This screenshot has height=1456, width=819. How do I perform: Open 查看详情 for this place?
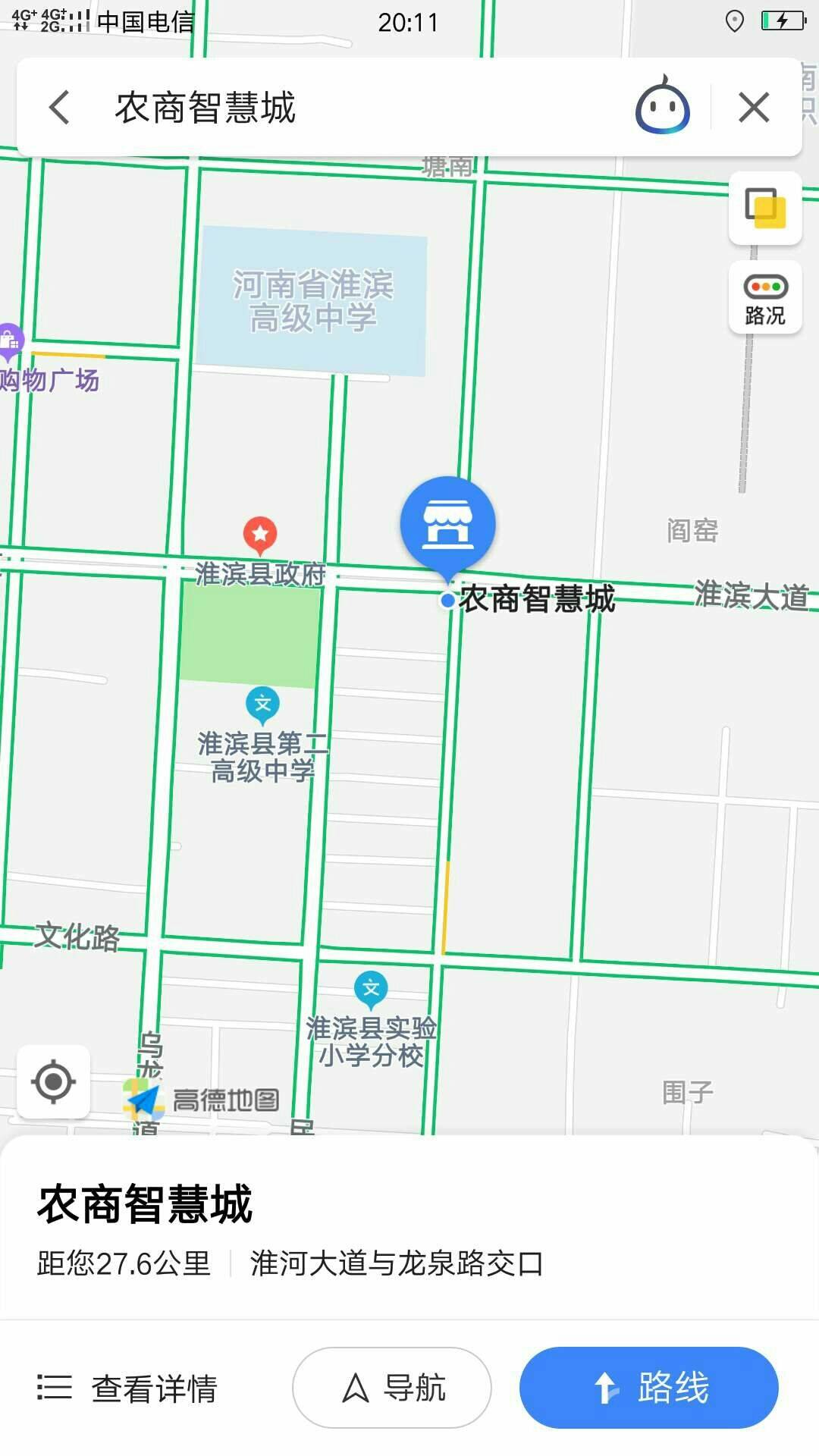pyautogui.click(x=129, y=1389)
